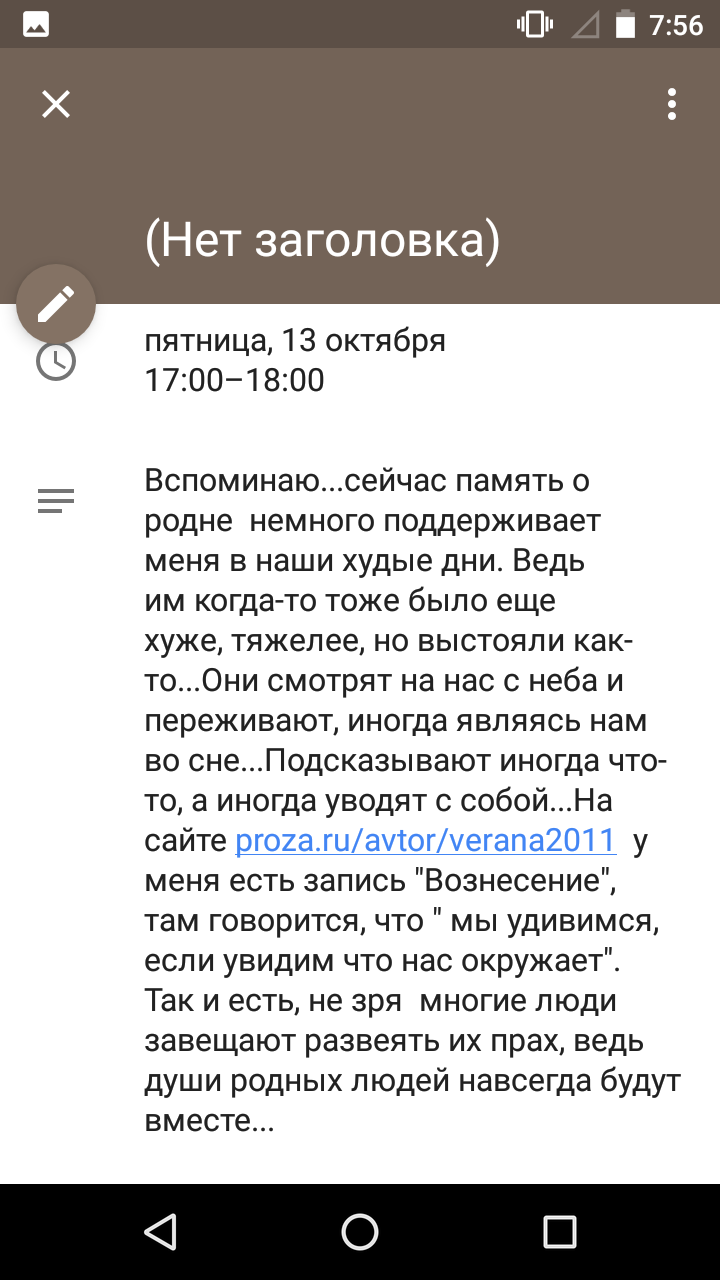720x1280 pixels.
Task: Go back using the navigation bar
Action: pos(160,1231)
